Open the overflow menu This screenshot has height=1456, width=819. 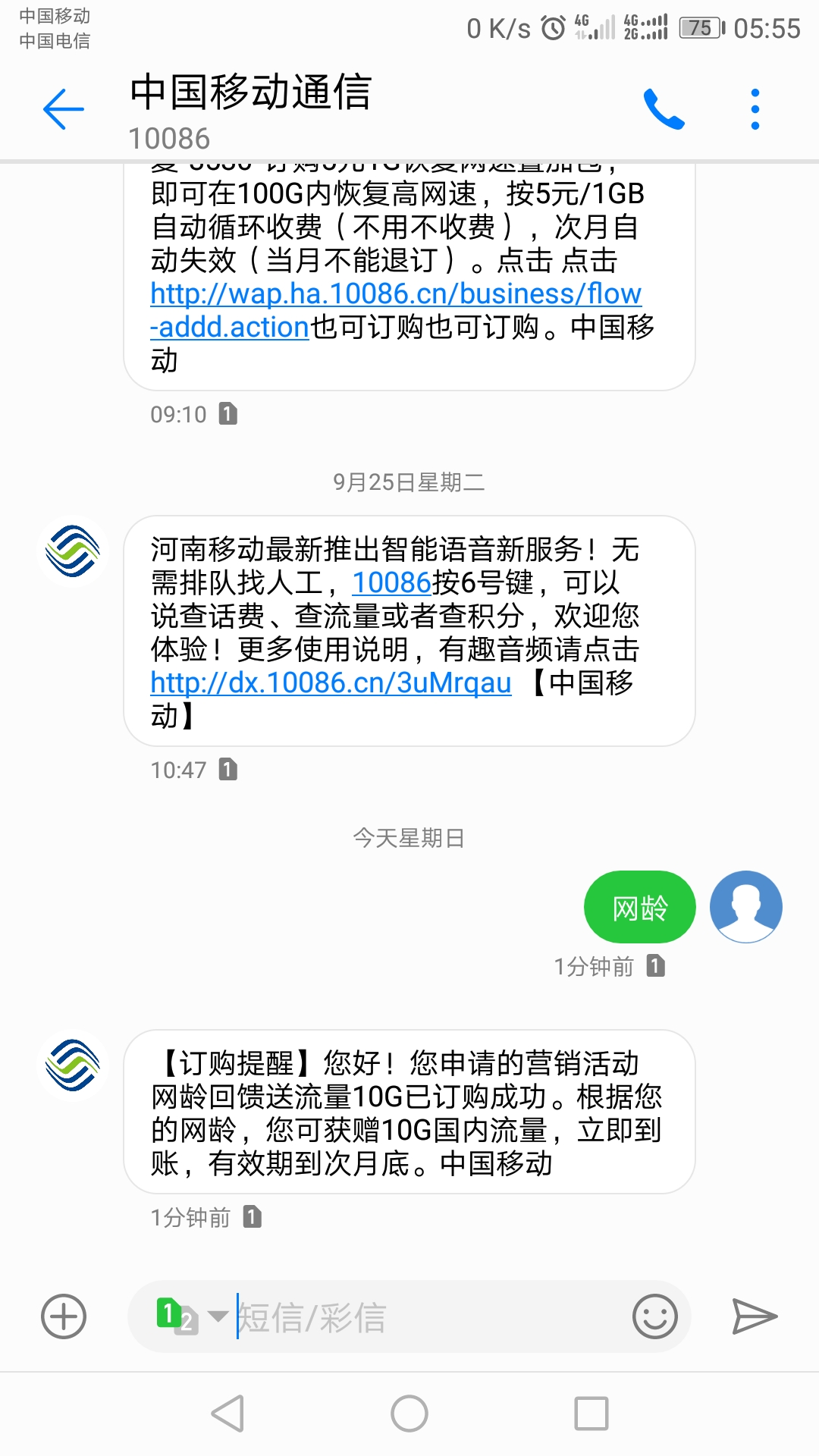(755, 109)
